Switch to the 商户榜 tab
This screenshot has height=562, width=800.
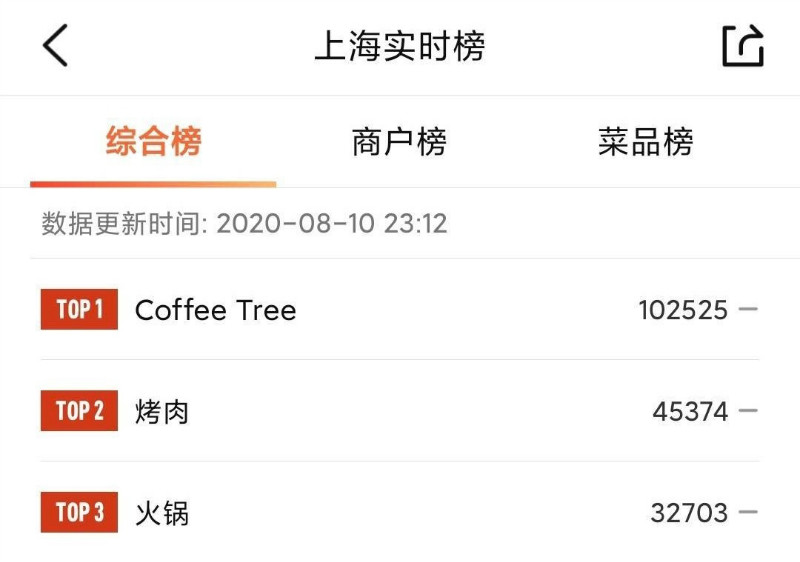(399, 142)
